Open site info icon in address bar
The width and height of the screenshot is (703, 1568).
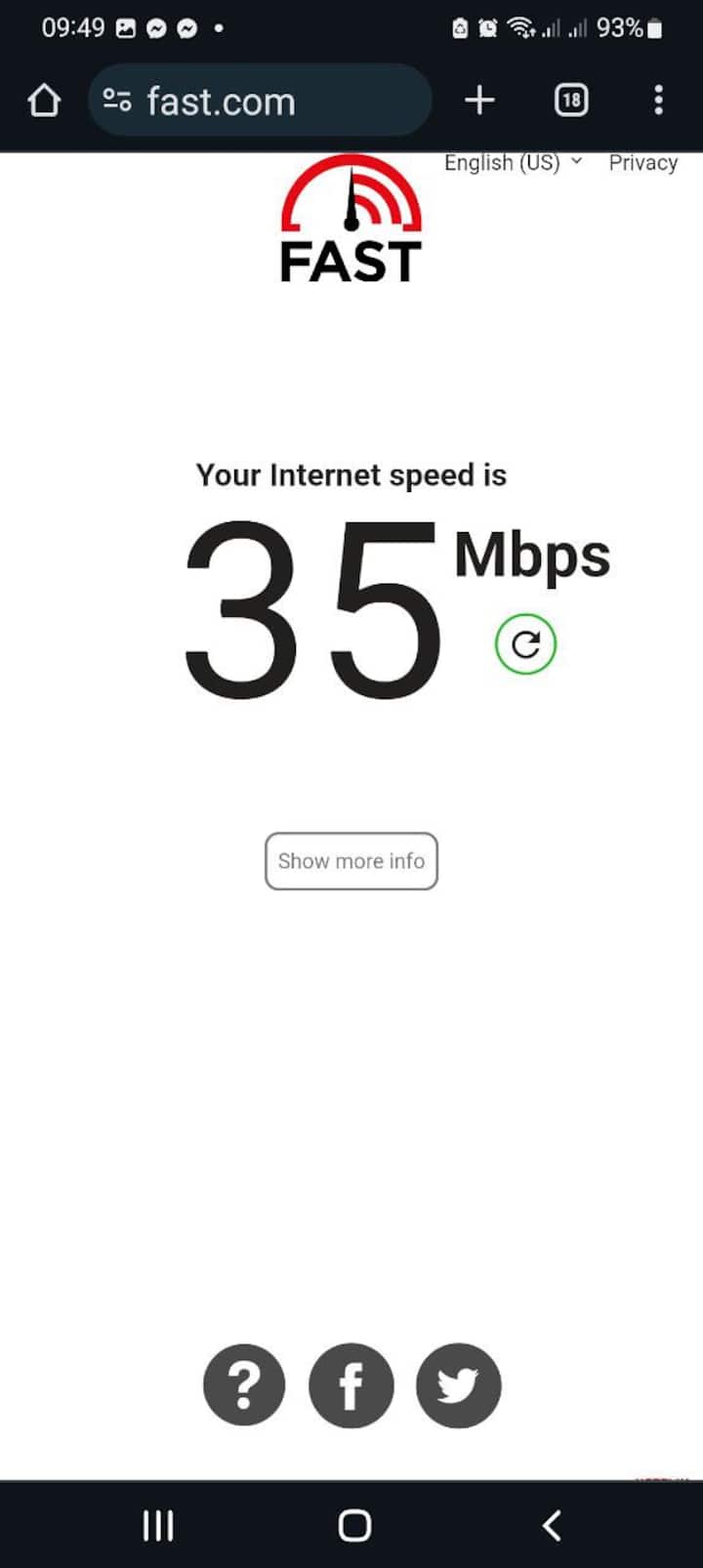tap(118, 101)
